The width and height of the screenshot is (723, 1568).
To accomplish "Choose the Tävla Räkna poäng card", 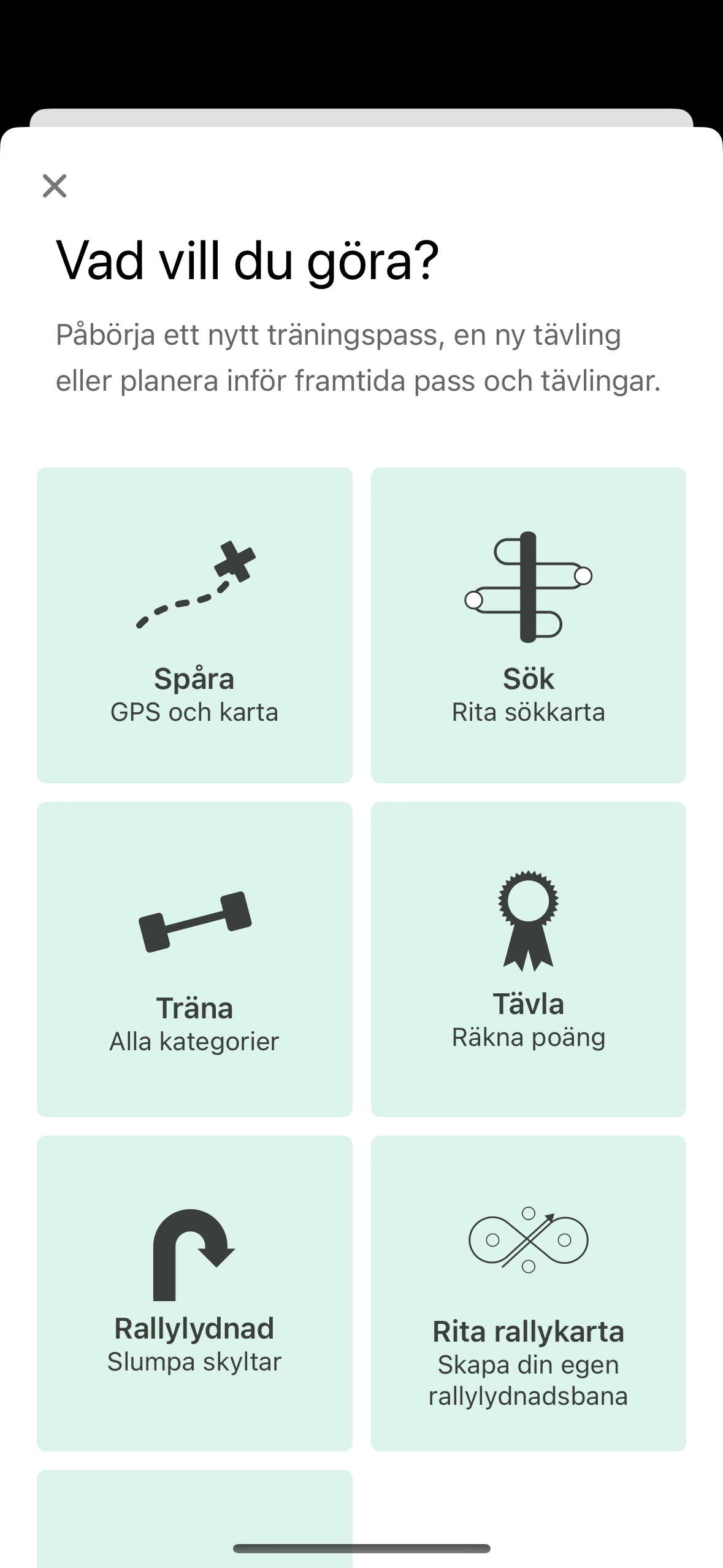I will click(528, 959).
